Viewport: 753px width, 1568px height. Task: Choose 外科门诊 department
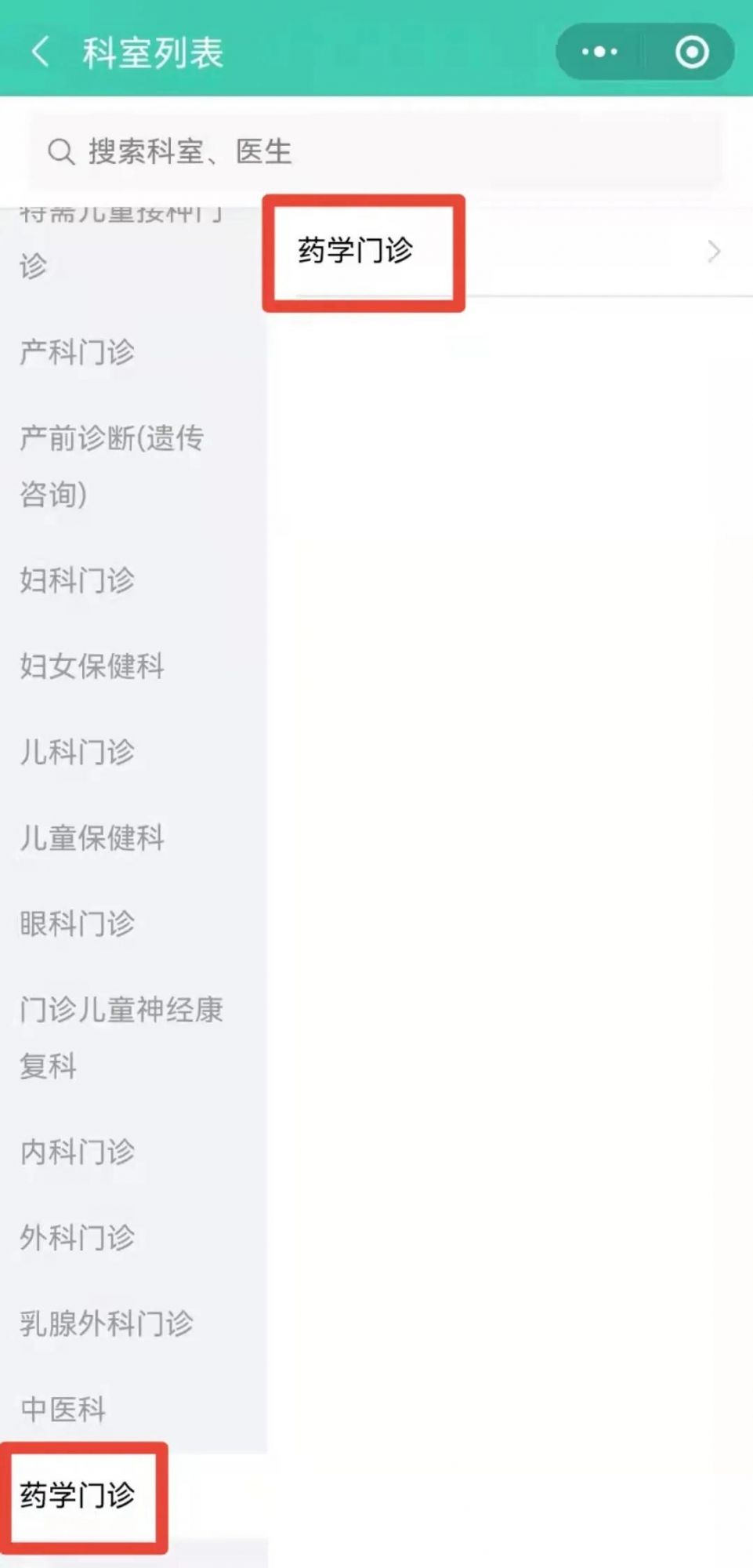tap(78, 1237)
